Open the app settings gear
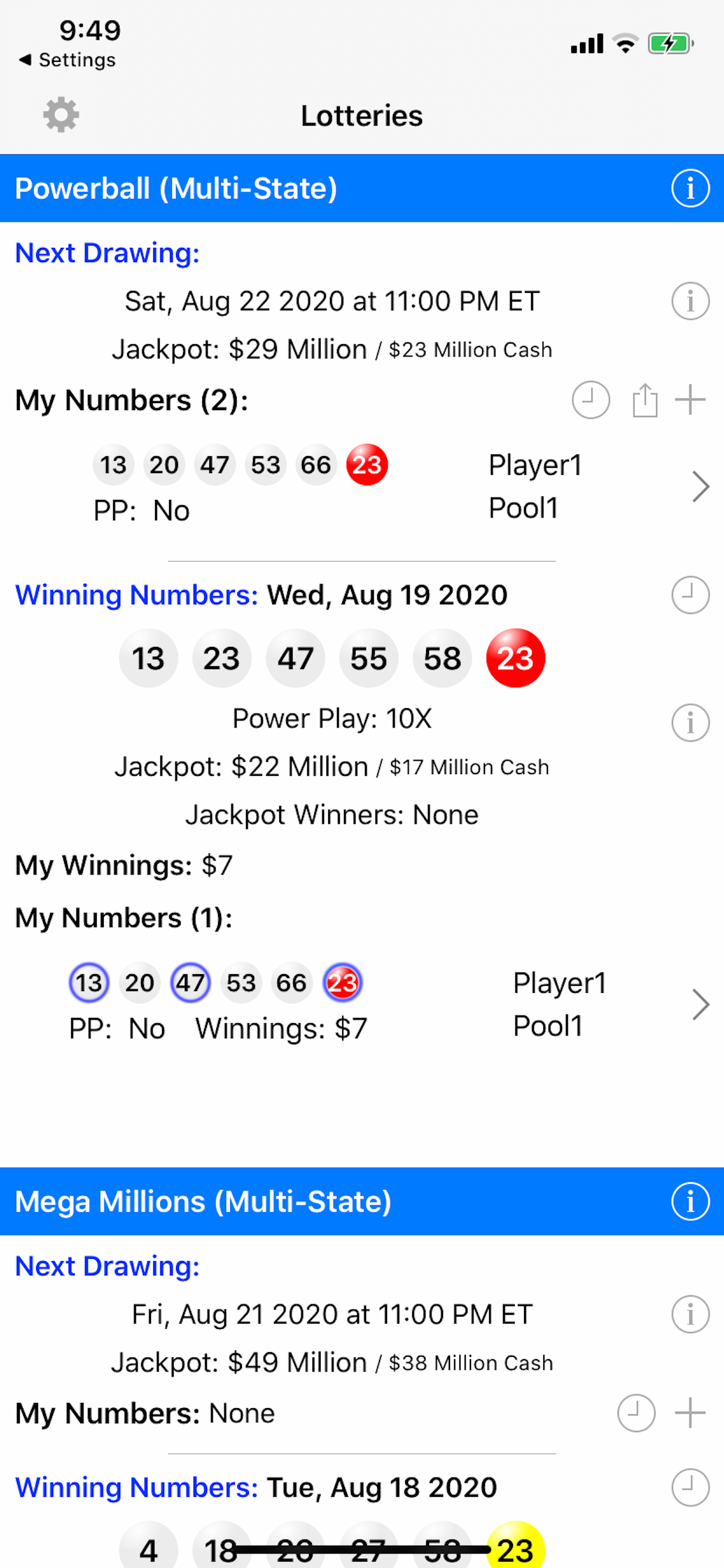 [60, 114]
